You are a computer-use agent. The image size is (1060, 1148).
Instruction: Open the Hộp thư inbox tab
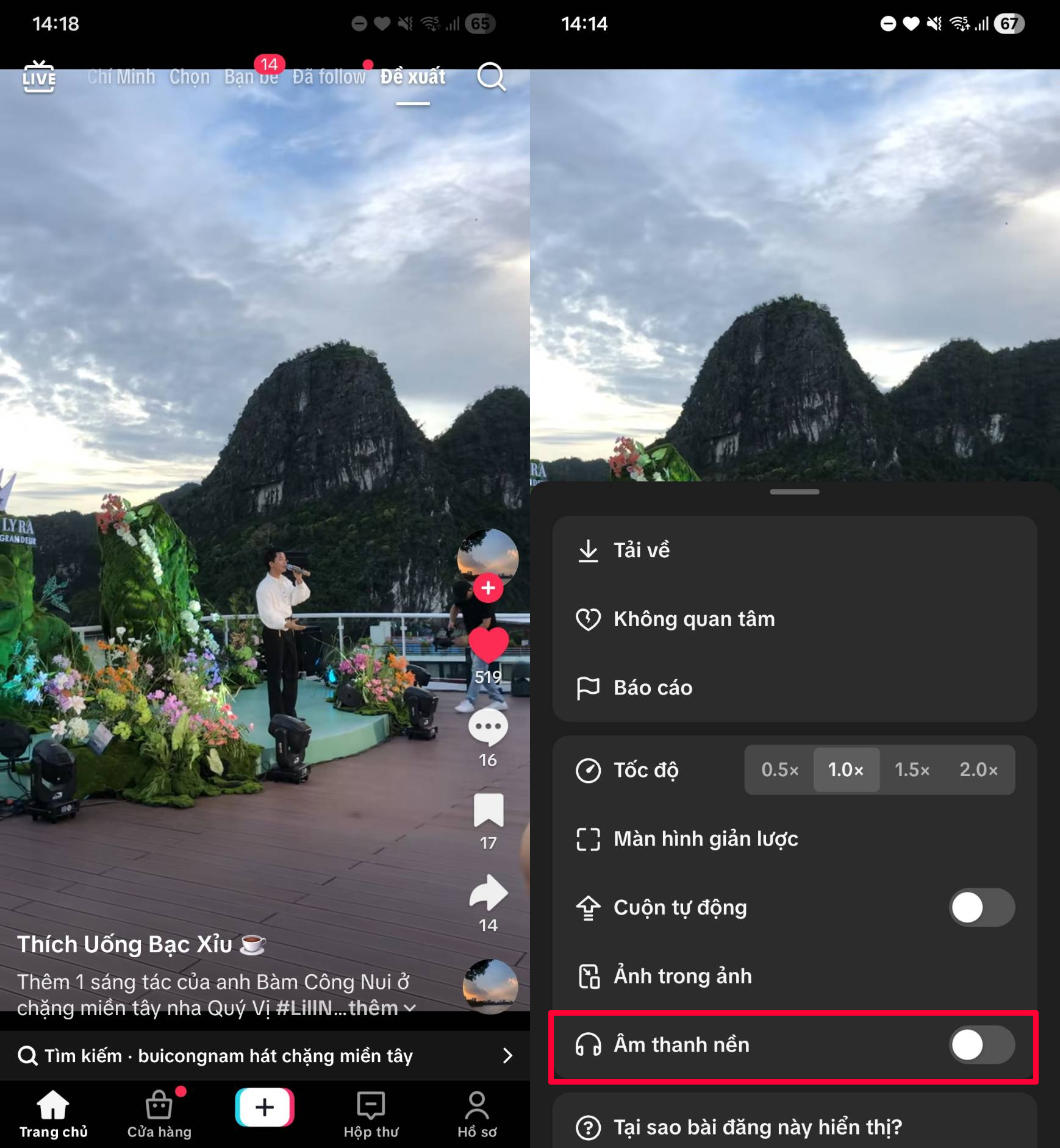coord(371,1114)
